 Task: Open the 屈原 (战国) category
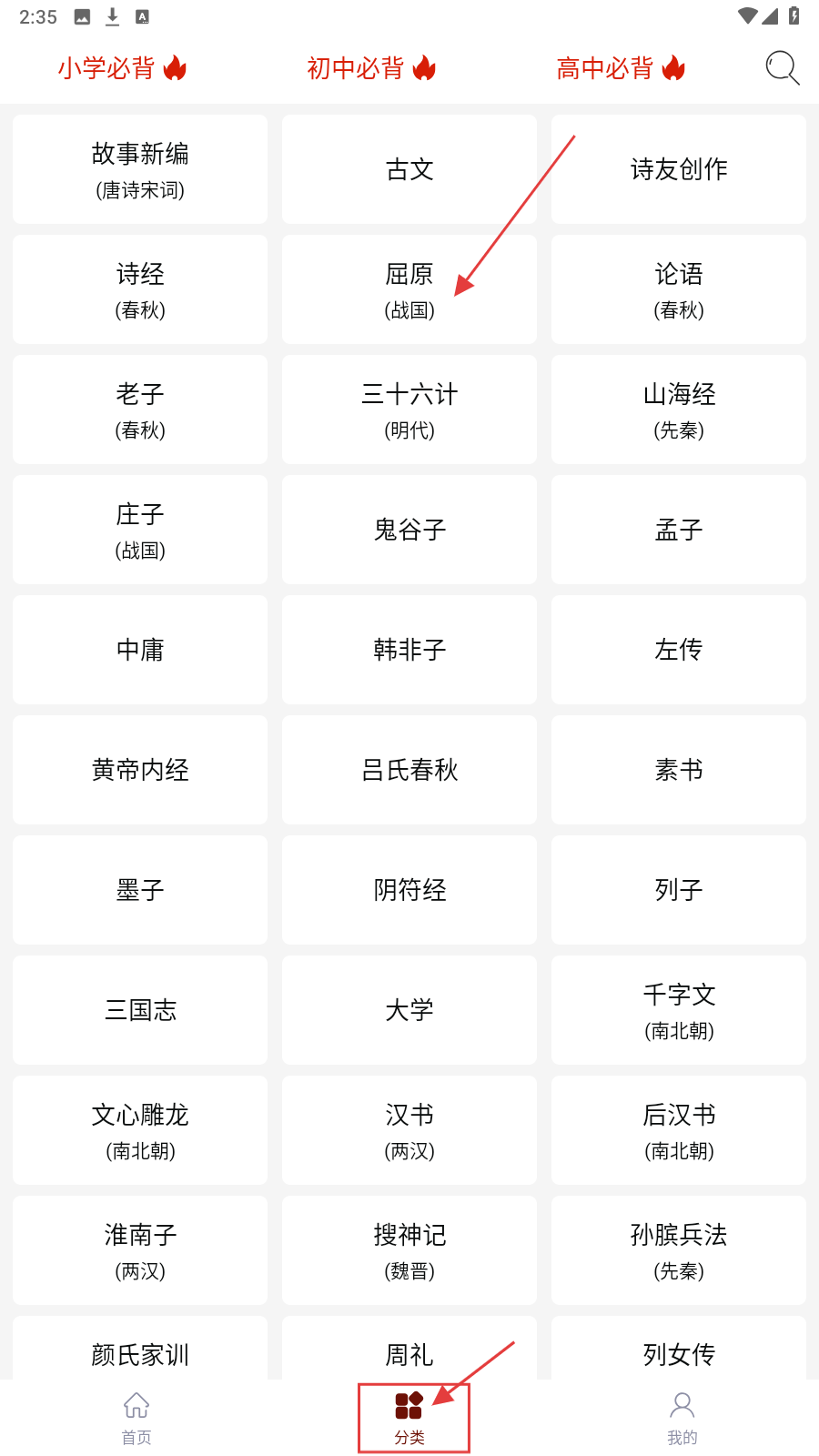click(x=409, y=289)
